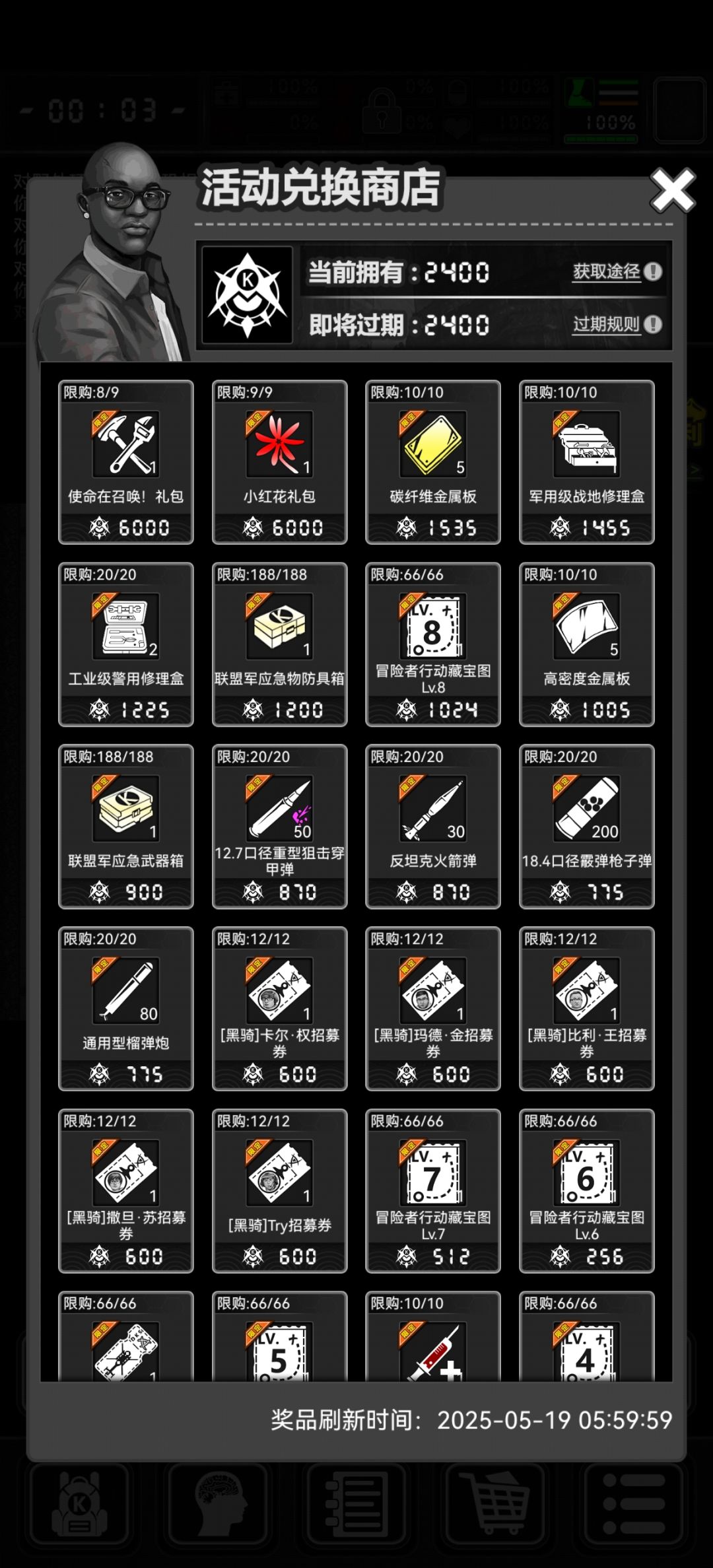Close the 活动兑换商店 dialog

click(672, 191)
